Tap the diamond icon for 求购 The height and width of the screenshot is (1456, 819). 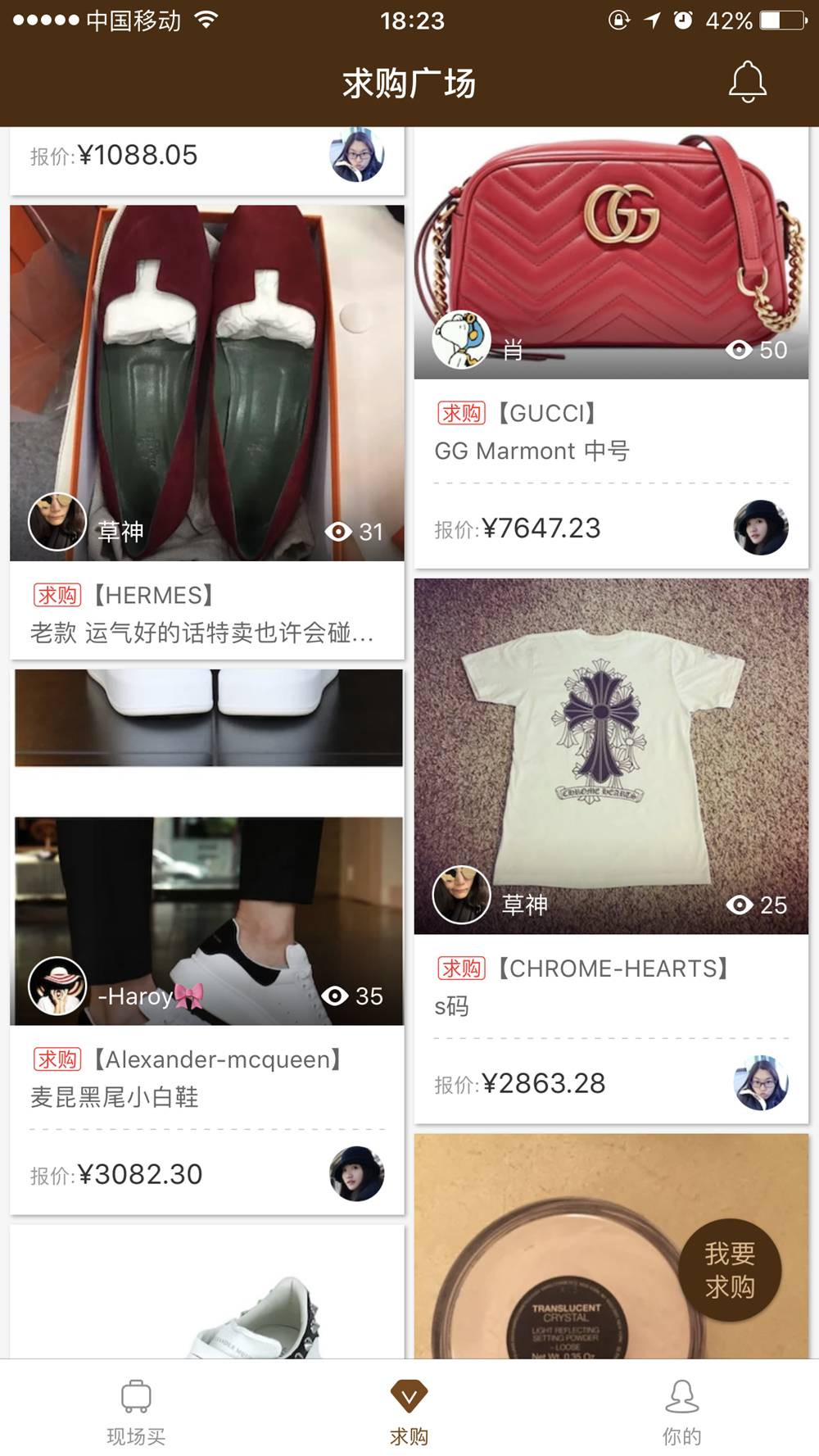click(x=409, y=1393)
